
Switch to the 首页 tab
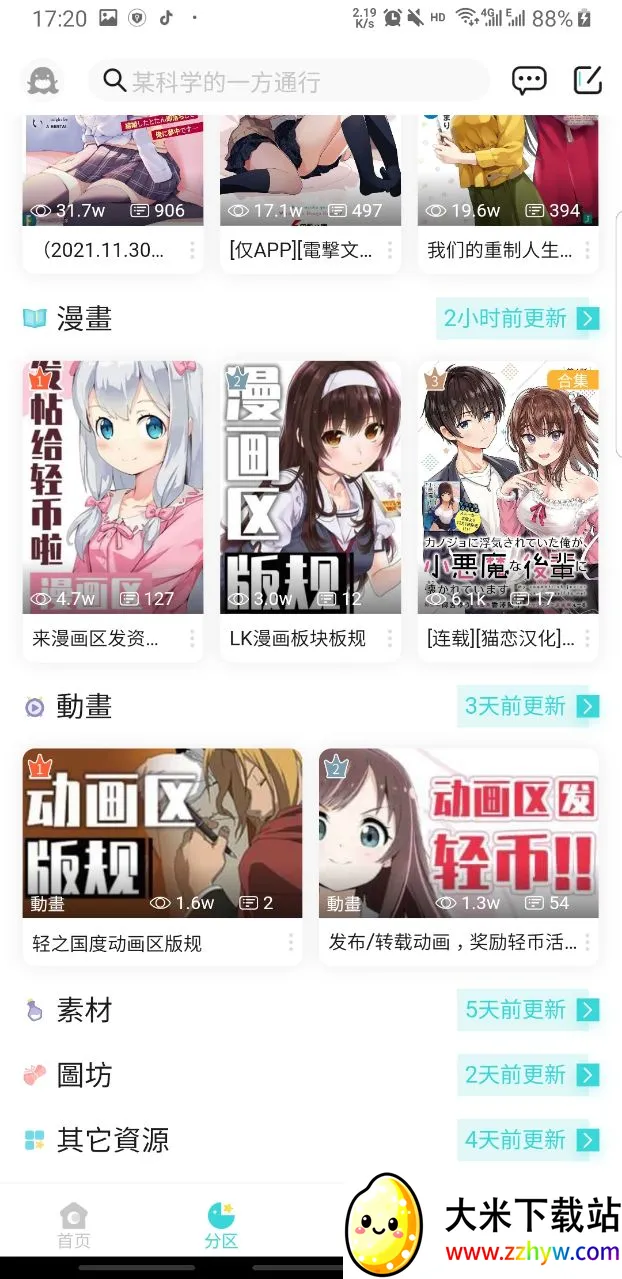(x=73, y=1226)
